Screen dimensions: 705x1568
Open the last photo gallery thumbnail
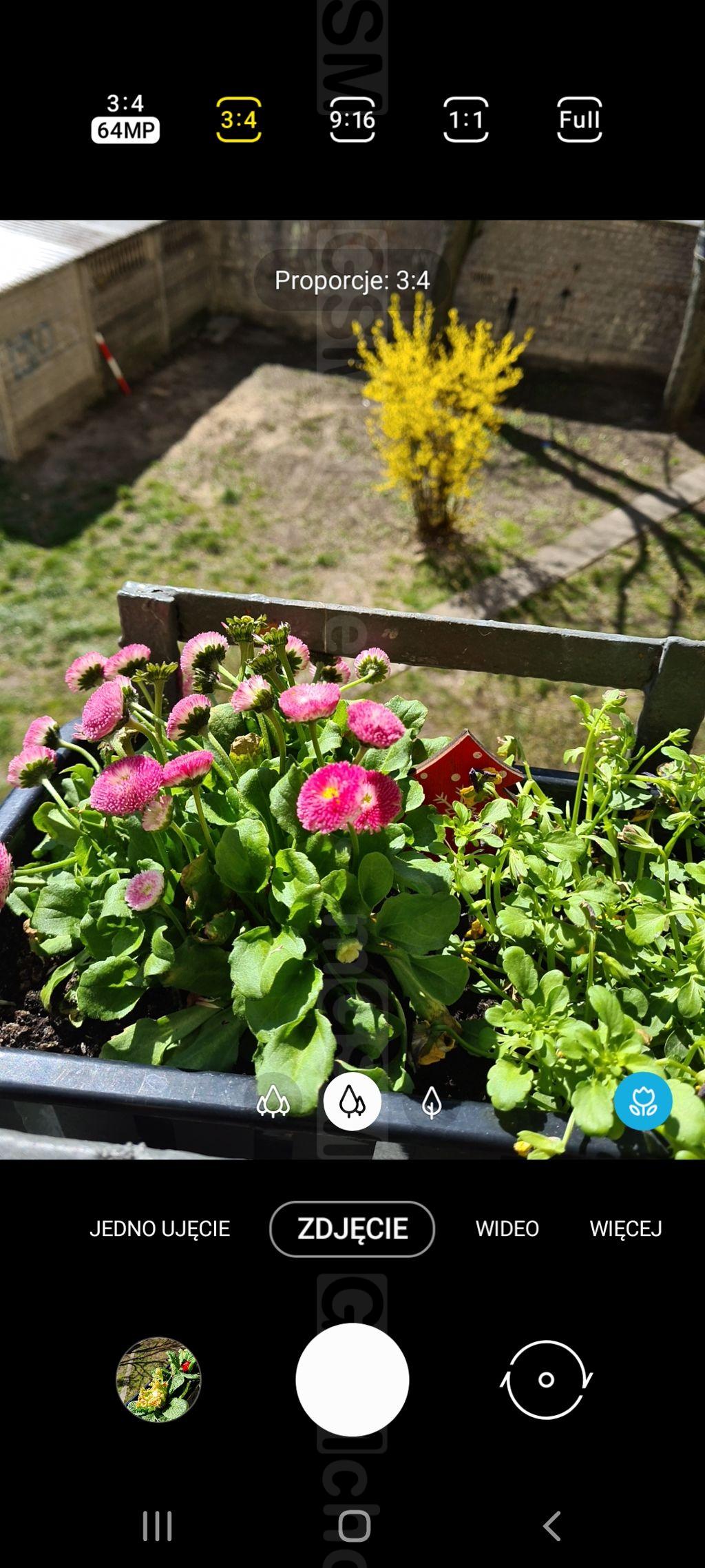tap(158, 1379)
